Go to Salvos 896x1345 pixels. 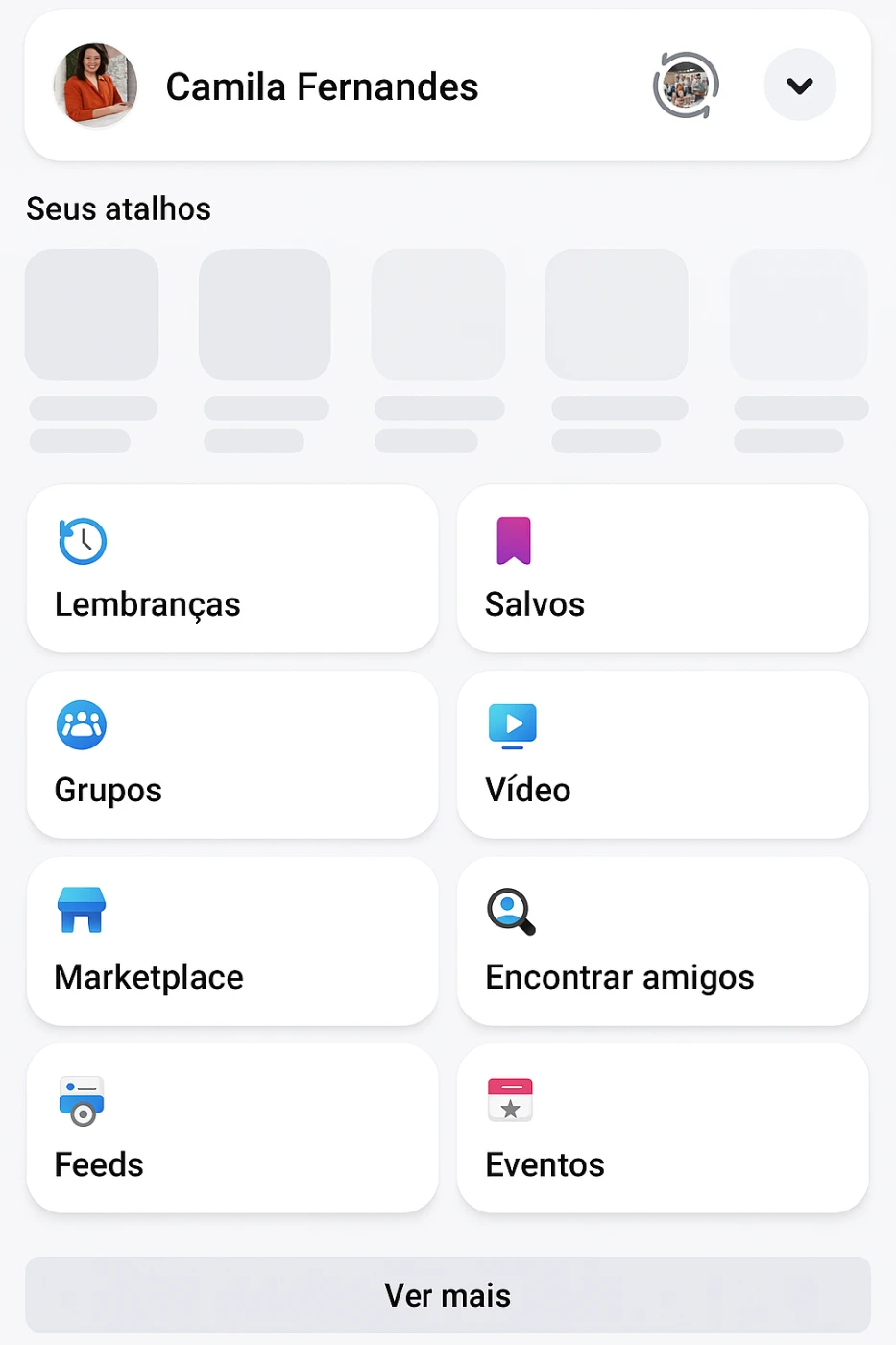(x=663, y=569)
